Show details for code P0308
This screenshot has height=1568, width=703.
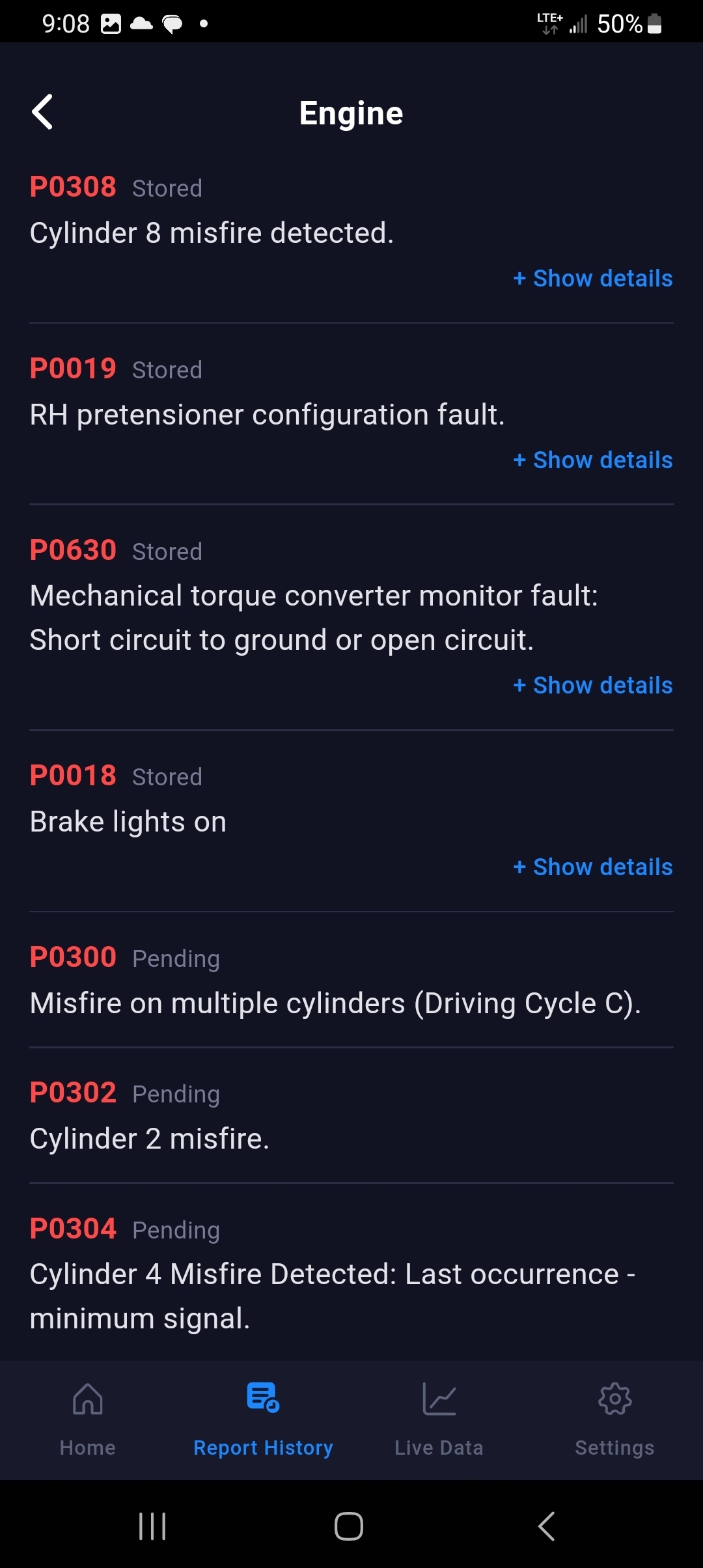[x=593, y=279]
